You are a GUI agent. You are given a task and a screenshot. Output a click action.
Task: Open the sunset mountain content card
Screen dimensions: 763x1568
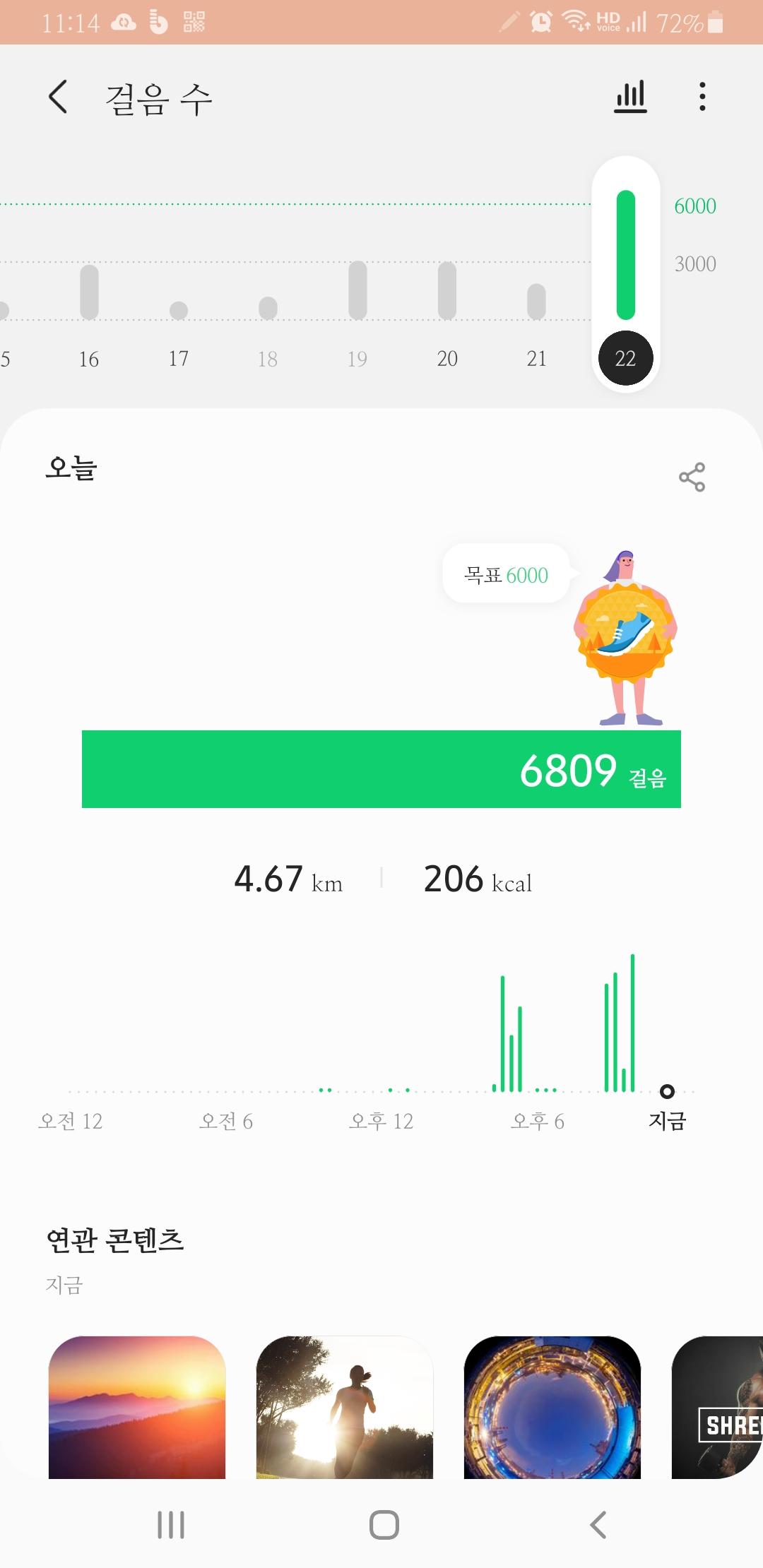click(x=137, y=1407)
